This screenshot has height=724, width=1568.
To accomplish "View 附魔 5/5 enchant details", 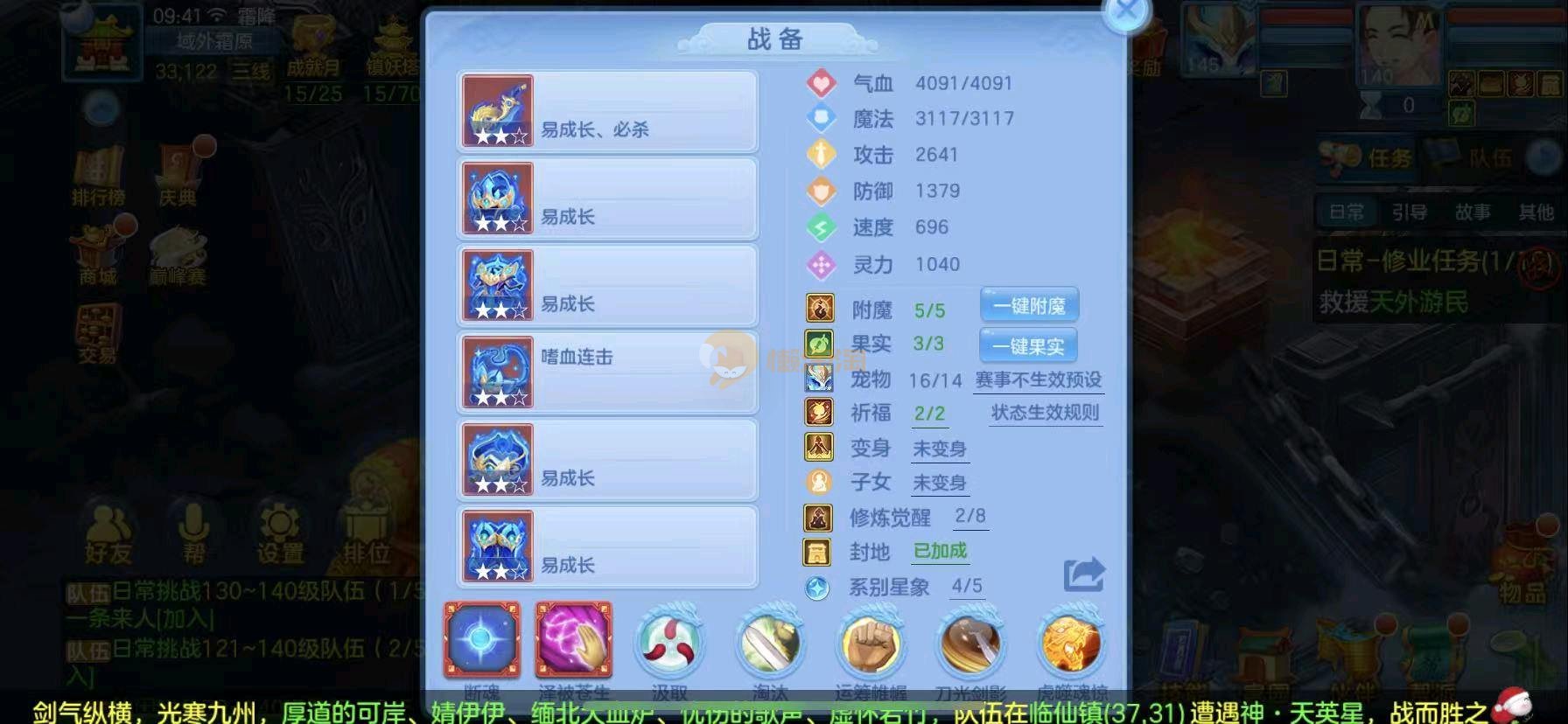I will [929, 310].
